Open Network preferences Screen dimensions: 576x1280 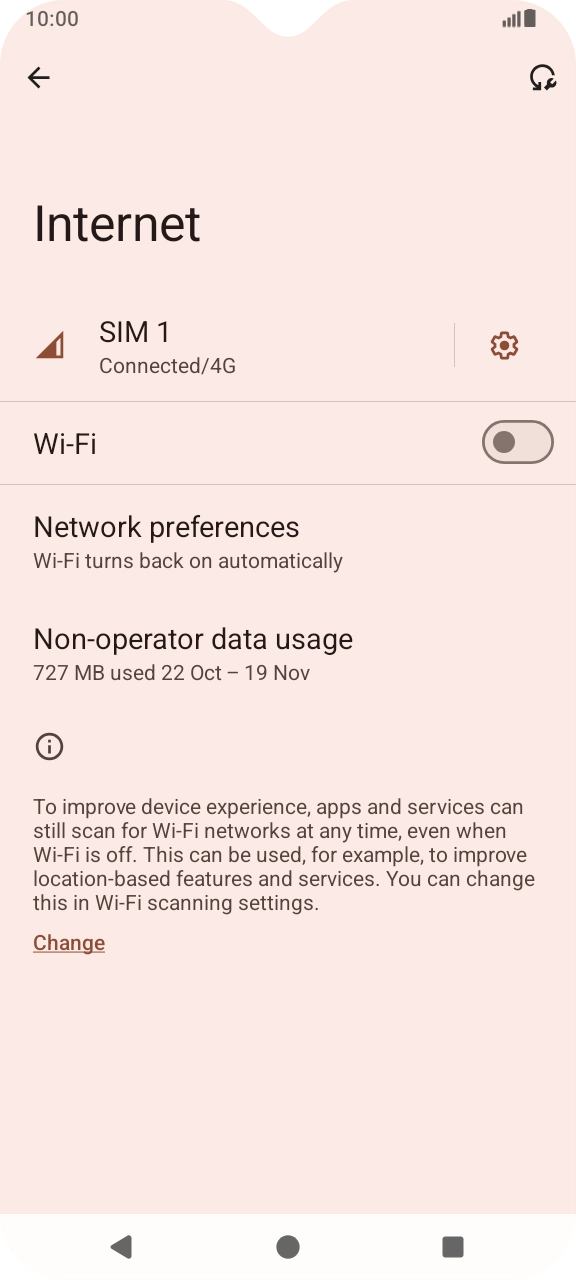coord(288,542)
